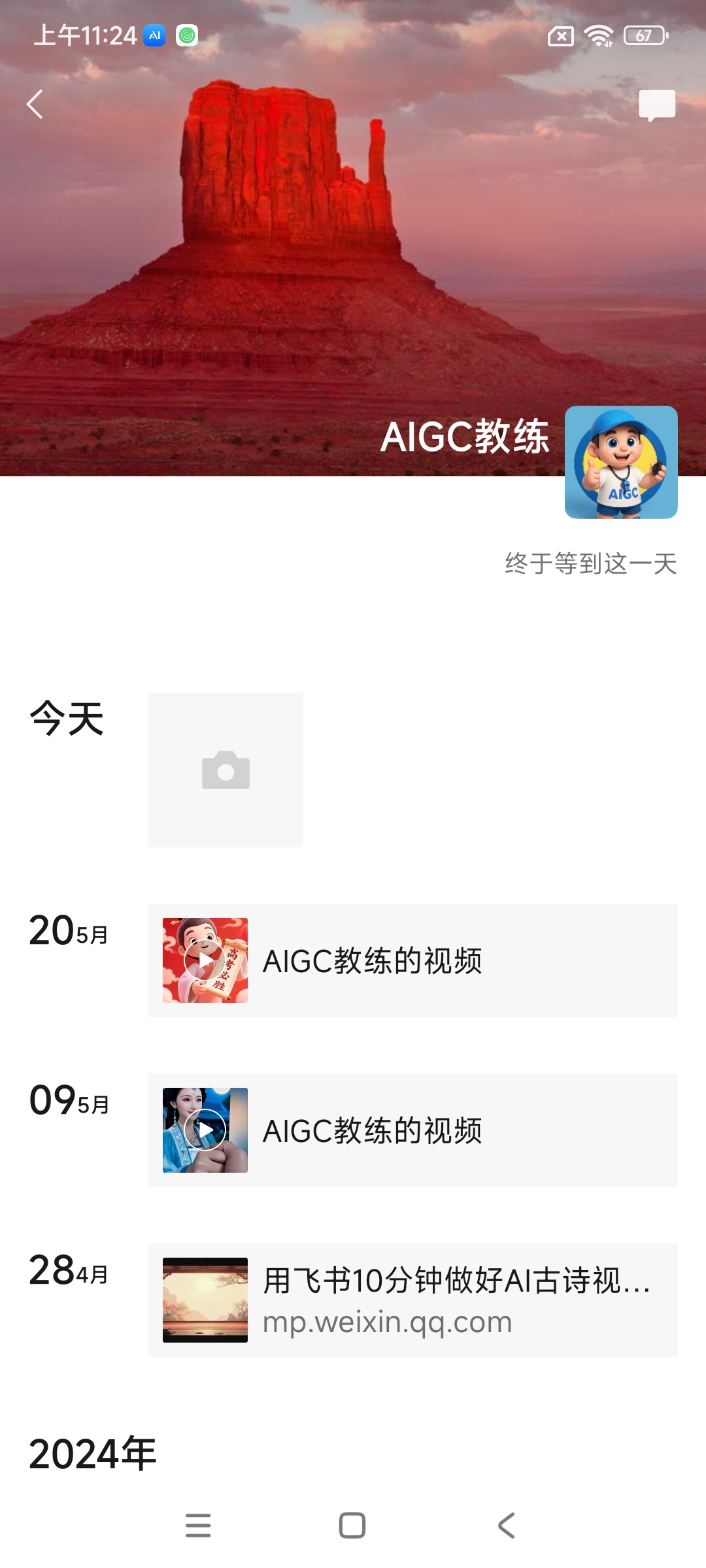The width and height of the screenshot is (706, 1568).
Task: Open recent apps from navigation bar
Action: coord(198,1526)
